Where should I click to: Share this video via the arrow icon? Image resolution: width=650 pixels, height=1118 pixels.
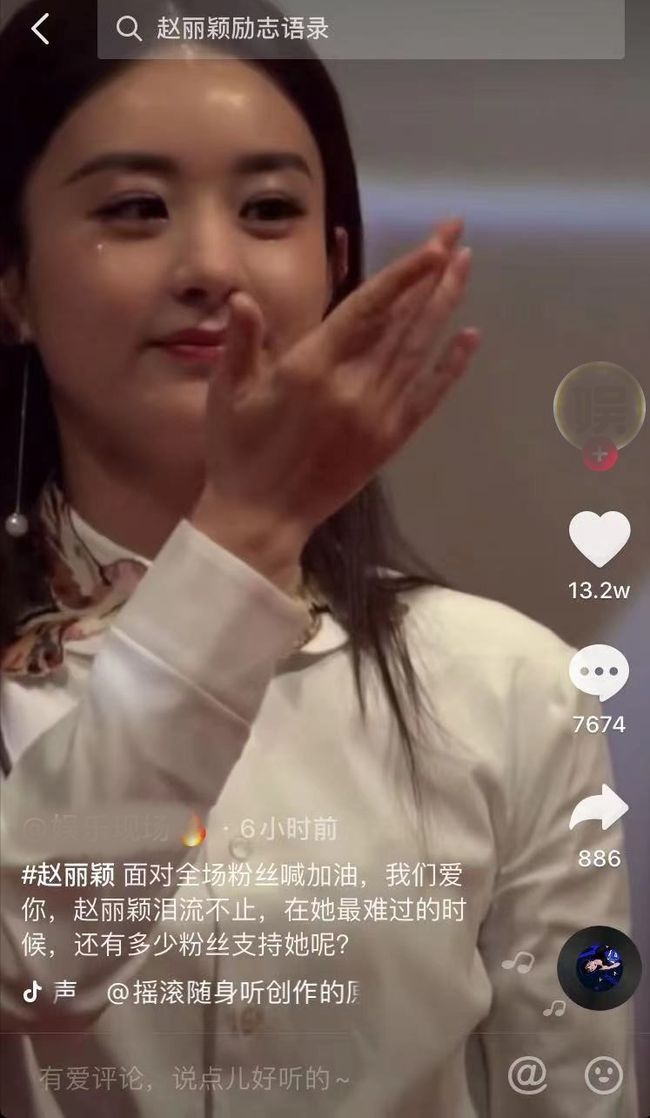point(599,808)
